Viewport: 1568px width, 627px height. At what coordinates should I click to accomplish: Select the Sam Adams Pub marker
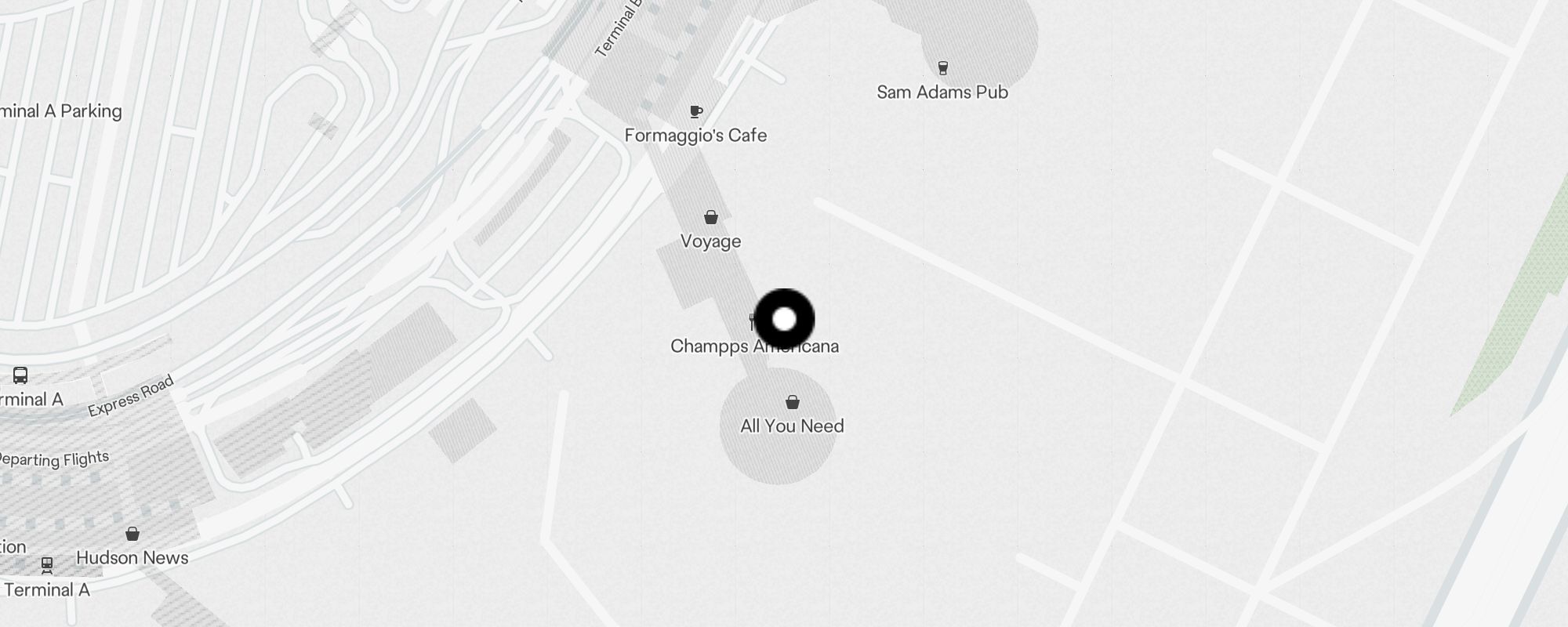point(942,68)
